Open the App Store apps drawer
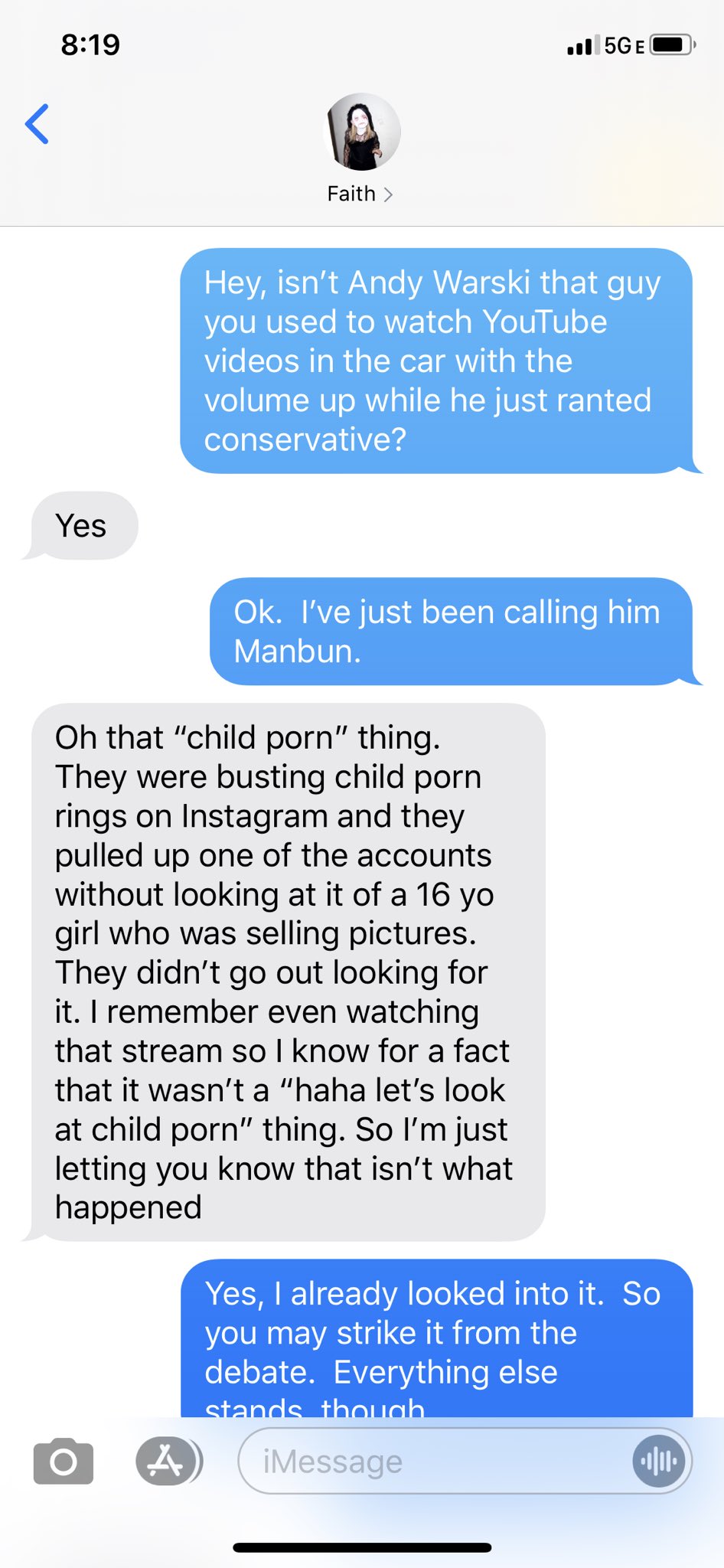The width and height of the screenshot is (724, 1568). pyautogui.click(x=168, y=1462)
